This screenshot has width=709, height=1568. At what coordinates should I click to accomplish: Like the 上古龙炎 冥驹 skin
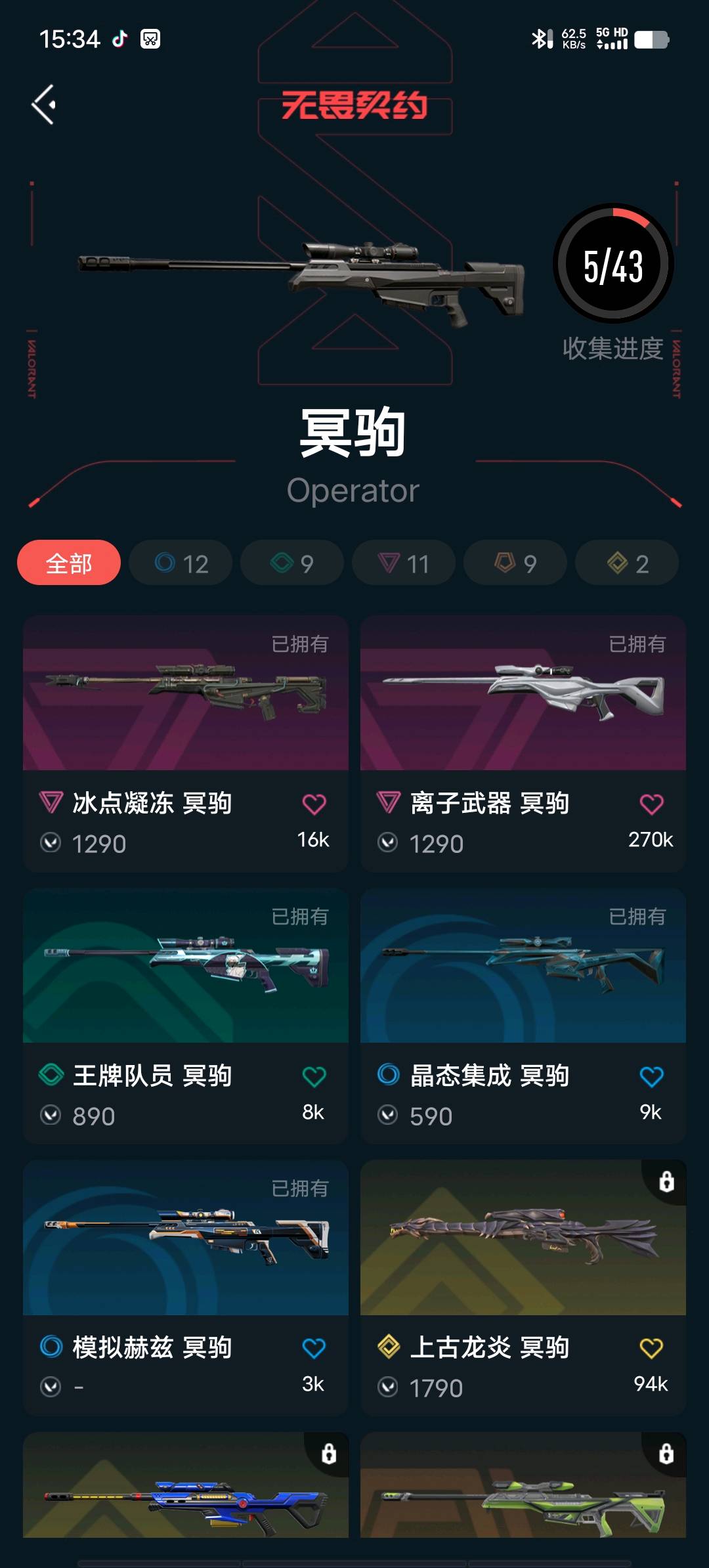point(651,1349)
